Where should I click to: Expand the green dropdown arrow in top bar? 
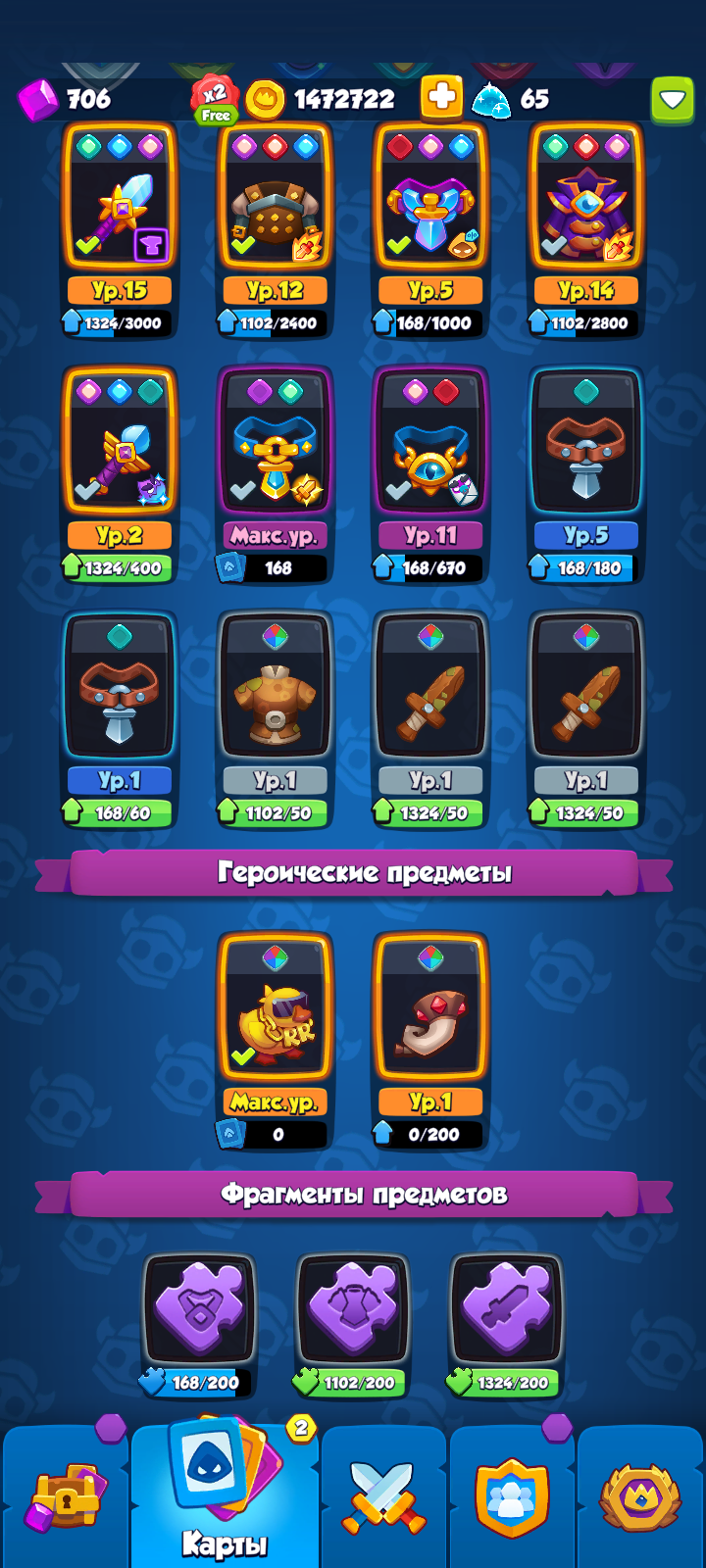click(x=673, y=99)
